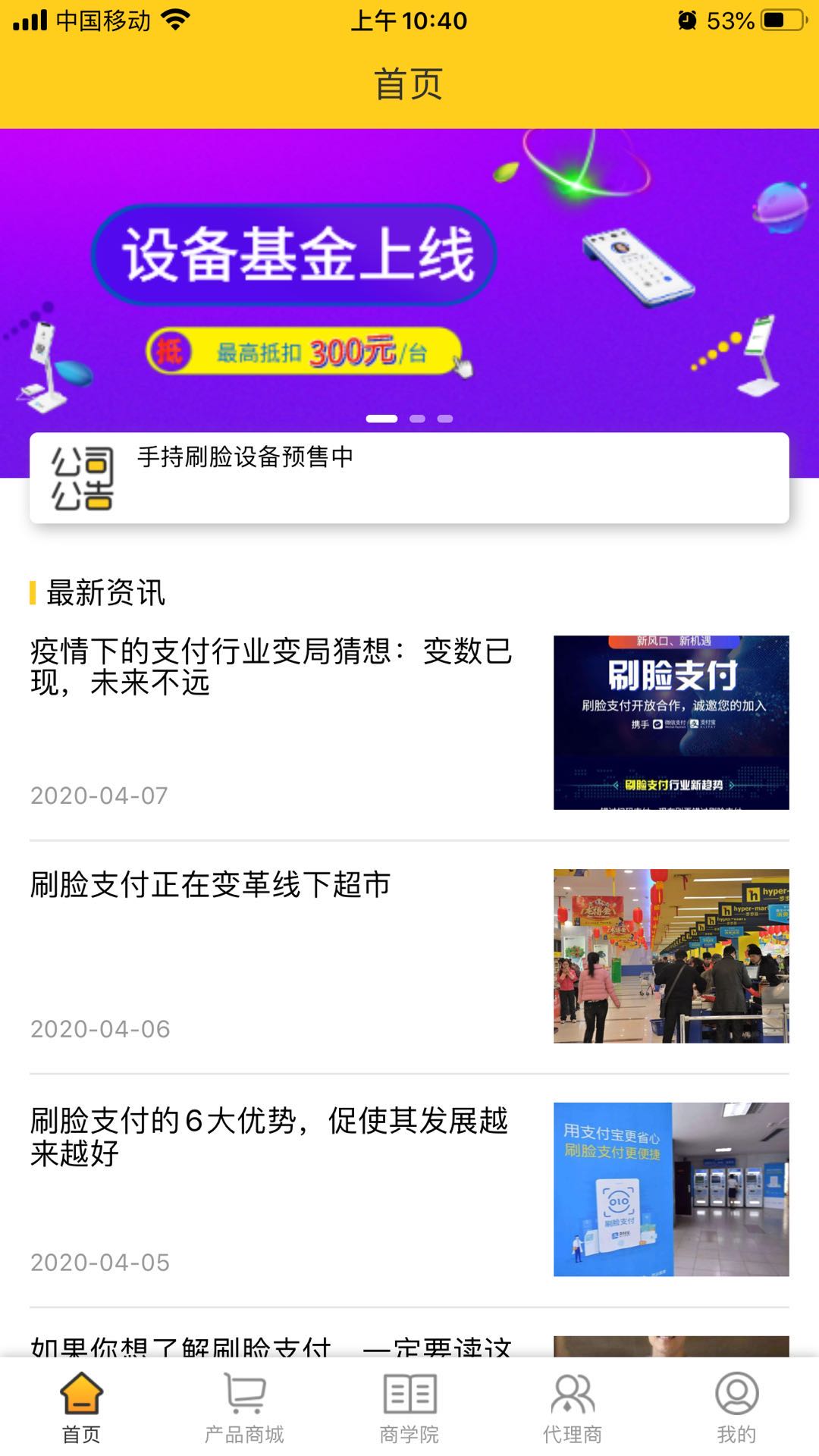
Task: Open the 我的 profile tab
Action: (736, 1408)
